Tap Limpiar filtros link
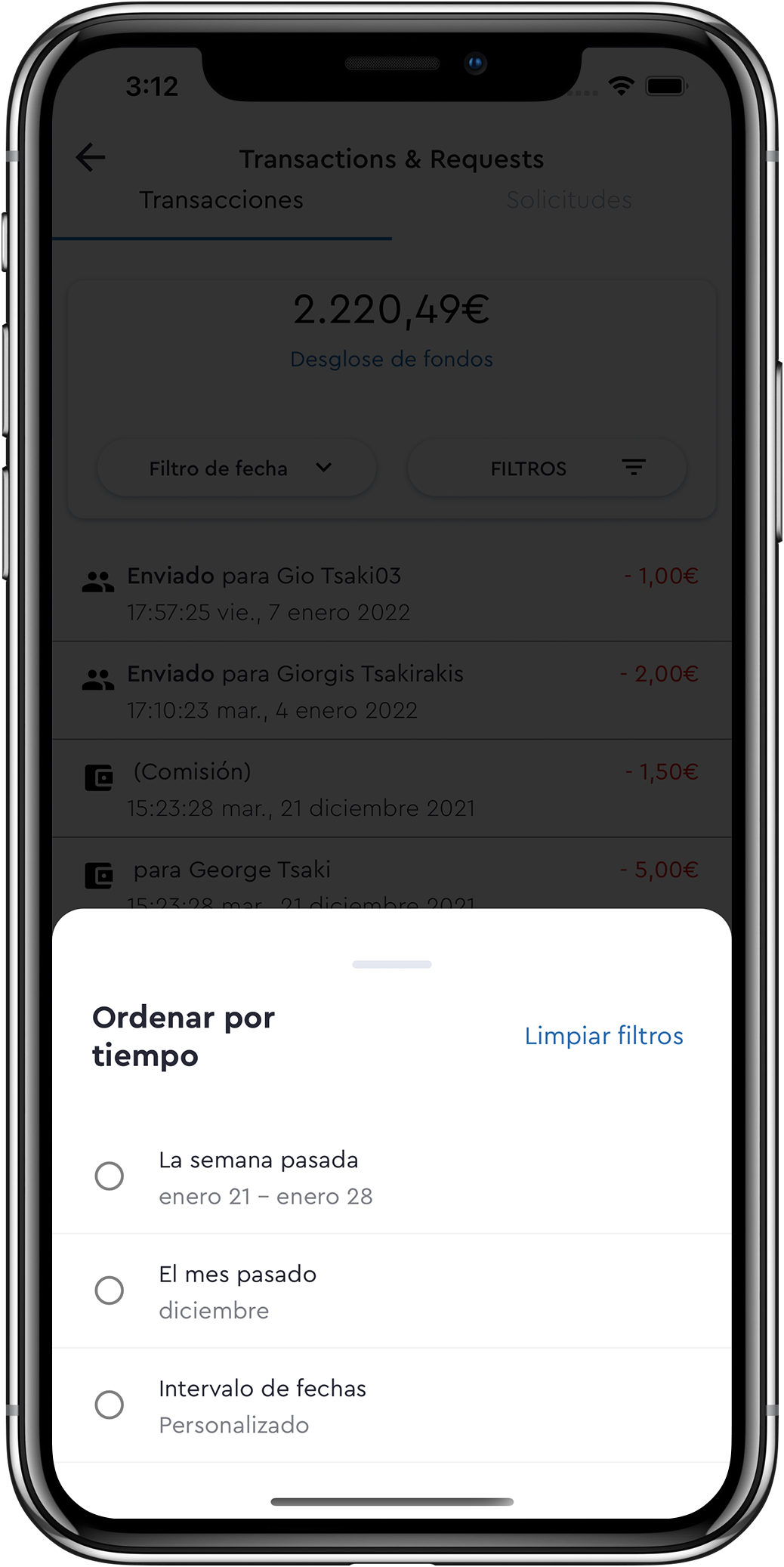 [x=603, y=1035]
